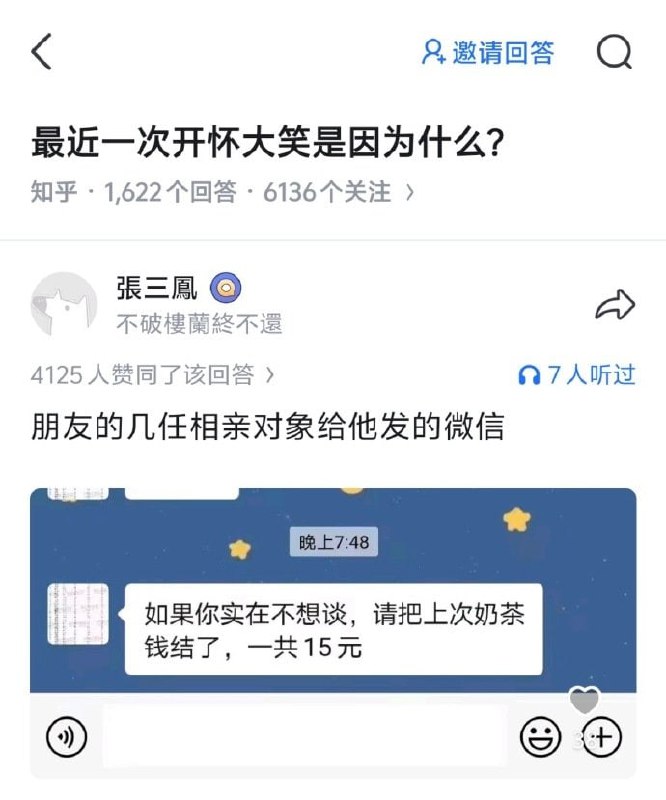Open search with the magnifier icon
The height and width of the screenshot is (800, 666).
tap(614, 52)
